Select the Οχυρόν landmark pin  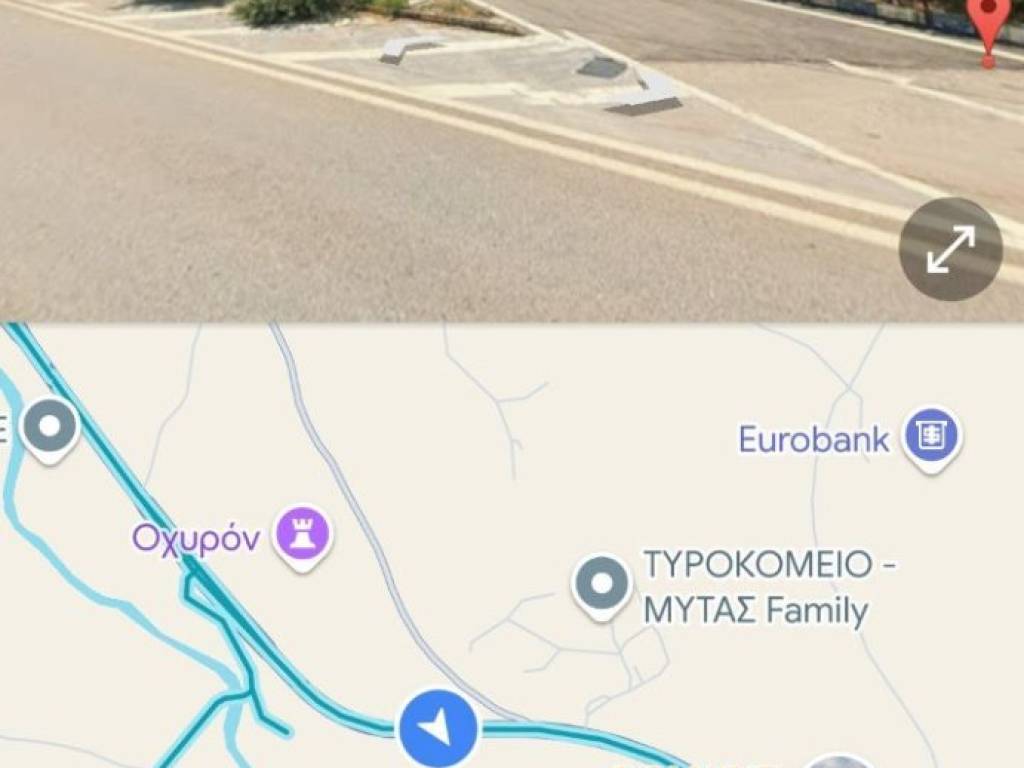tap(305, 535)
